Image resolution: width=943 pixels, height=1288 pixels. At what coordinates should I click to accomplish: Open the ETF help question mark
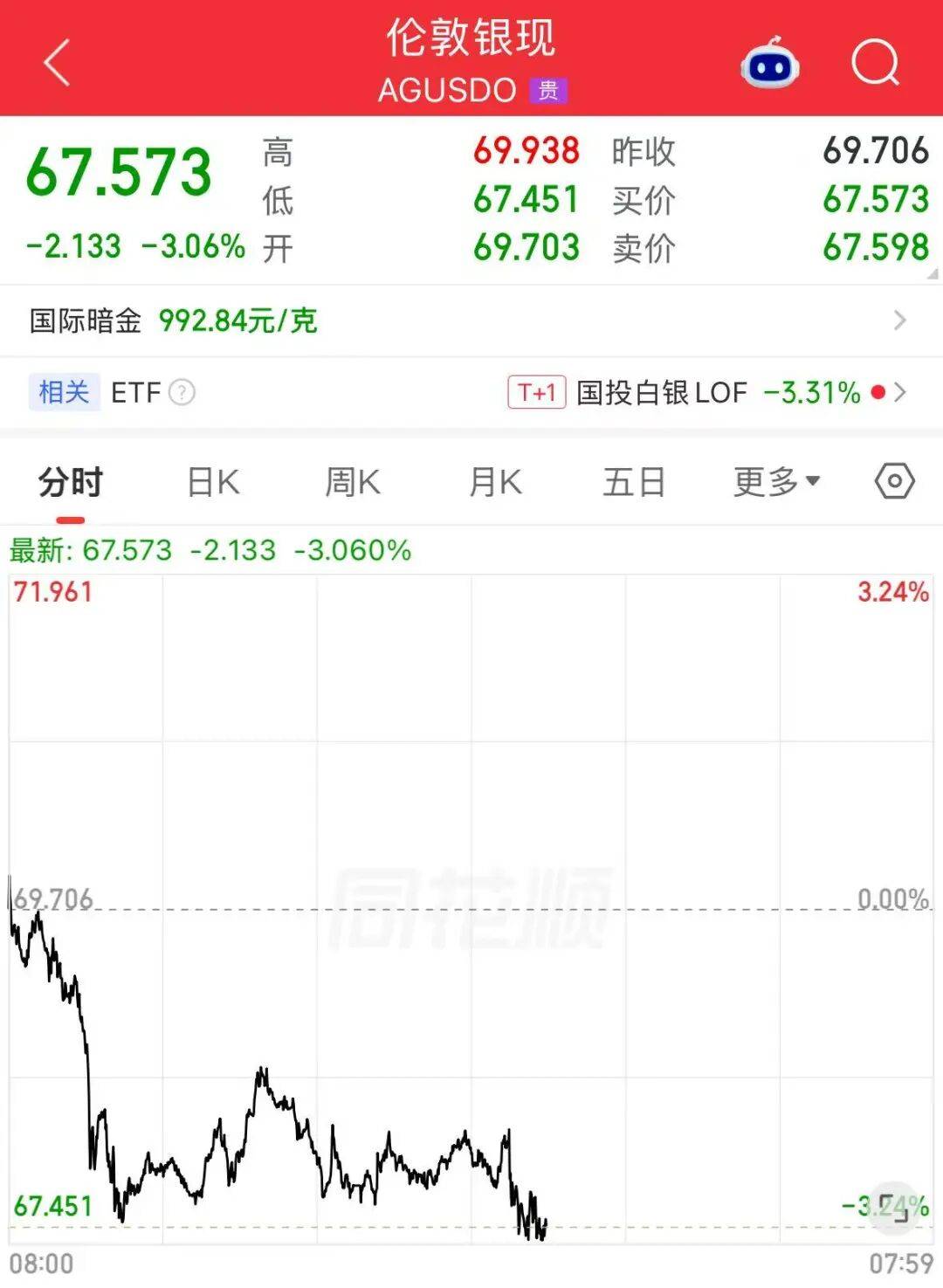[182, 392]
